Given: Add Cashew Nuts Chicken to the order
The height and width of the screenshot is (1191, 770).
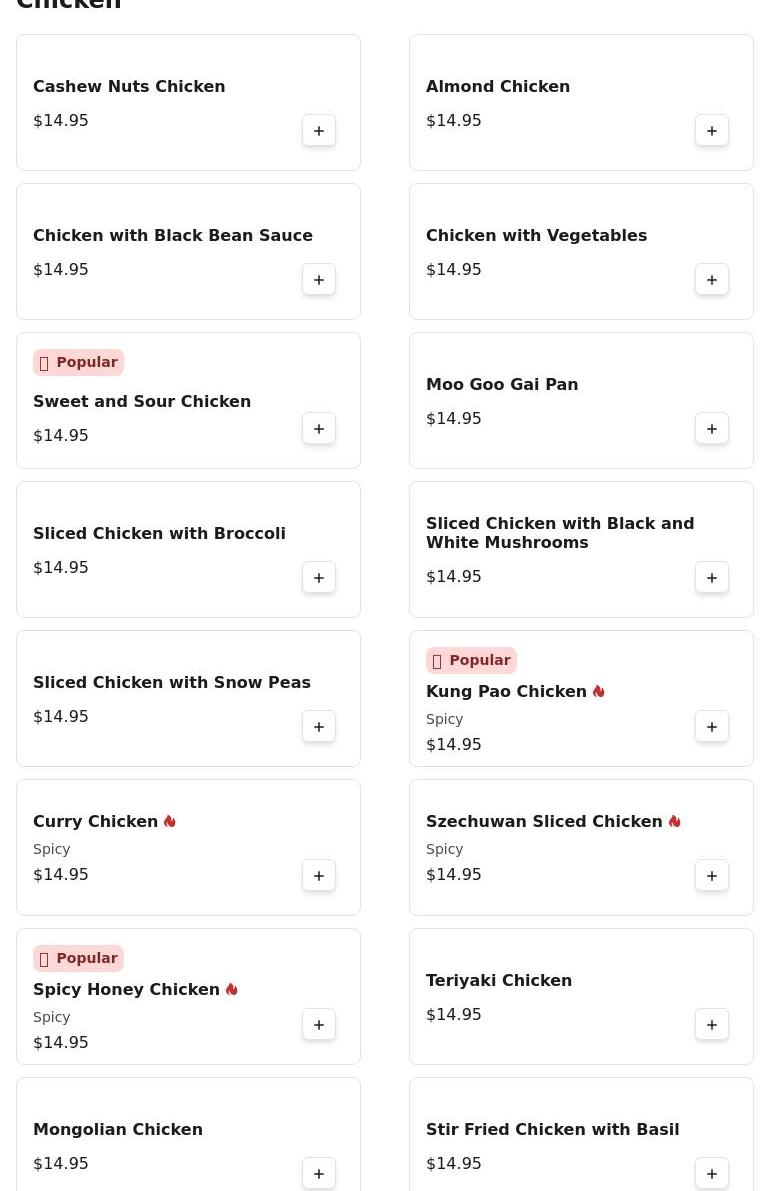Looking at the screenshot, I should point(319,131).
